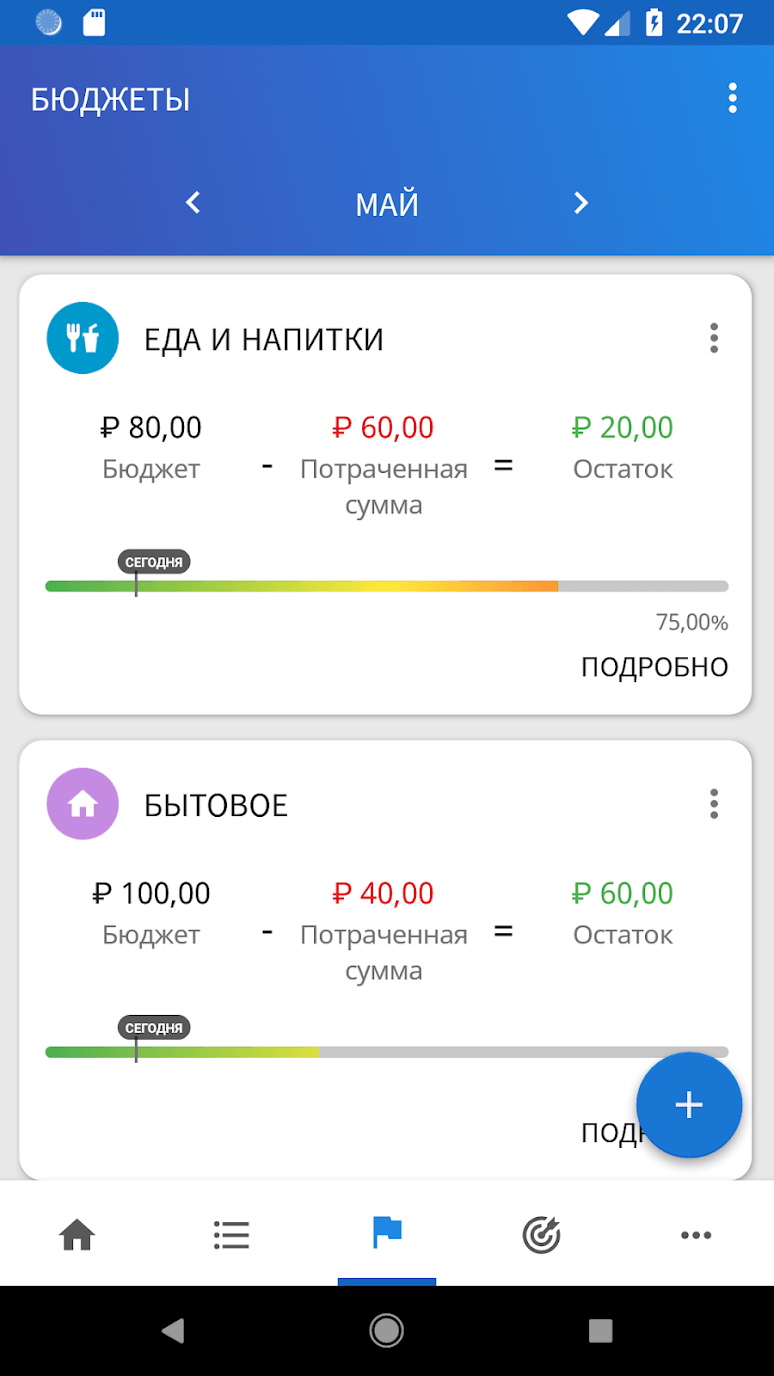The height and width of the screenshot is (1376, 774).
Task: Open the overflow menu in the Бюджеты header
Action: (733, 98)
